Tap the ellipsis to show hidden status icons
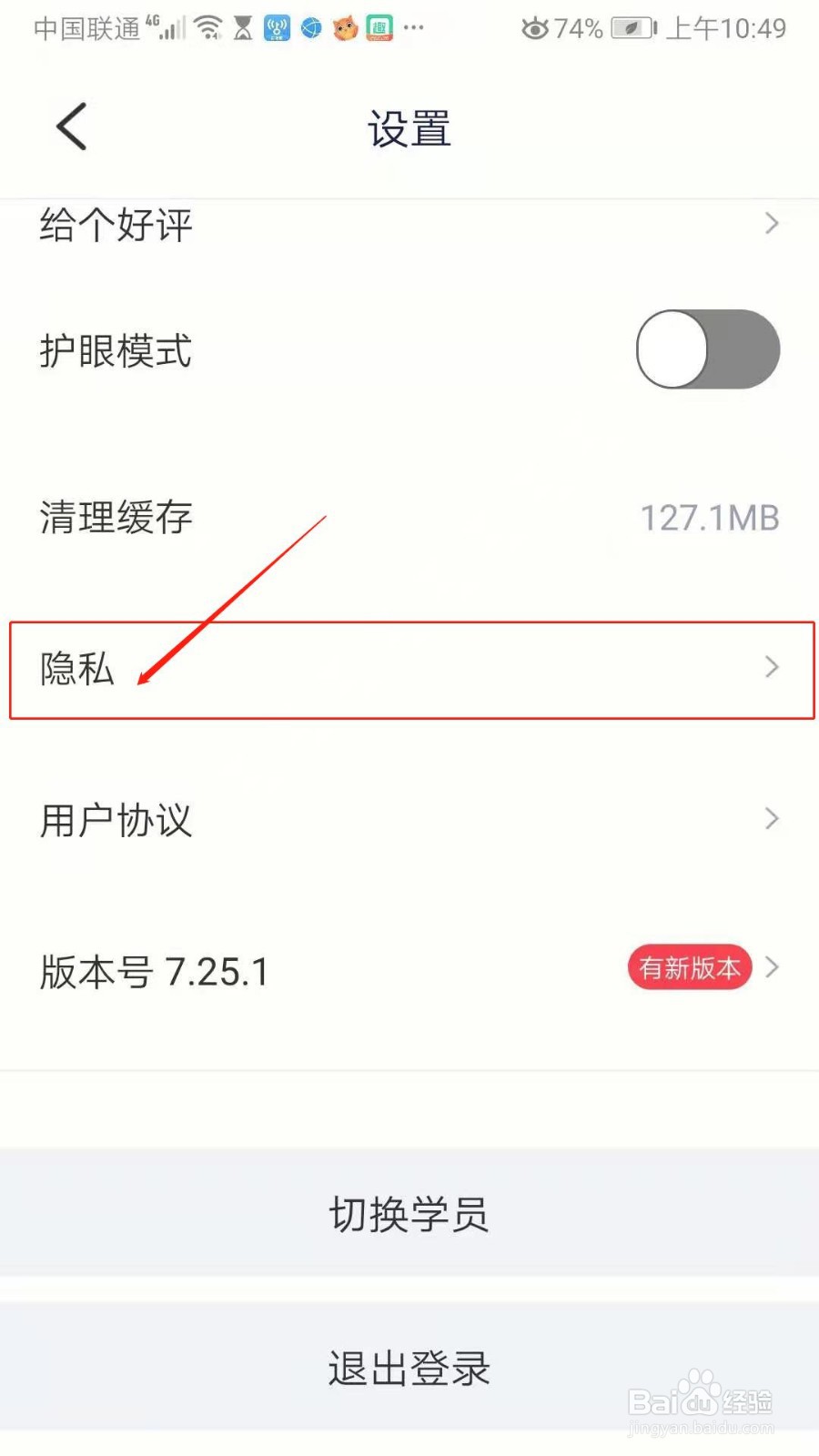The image size is (819, 1456). click(414, 28)
